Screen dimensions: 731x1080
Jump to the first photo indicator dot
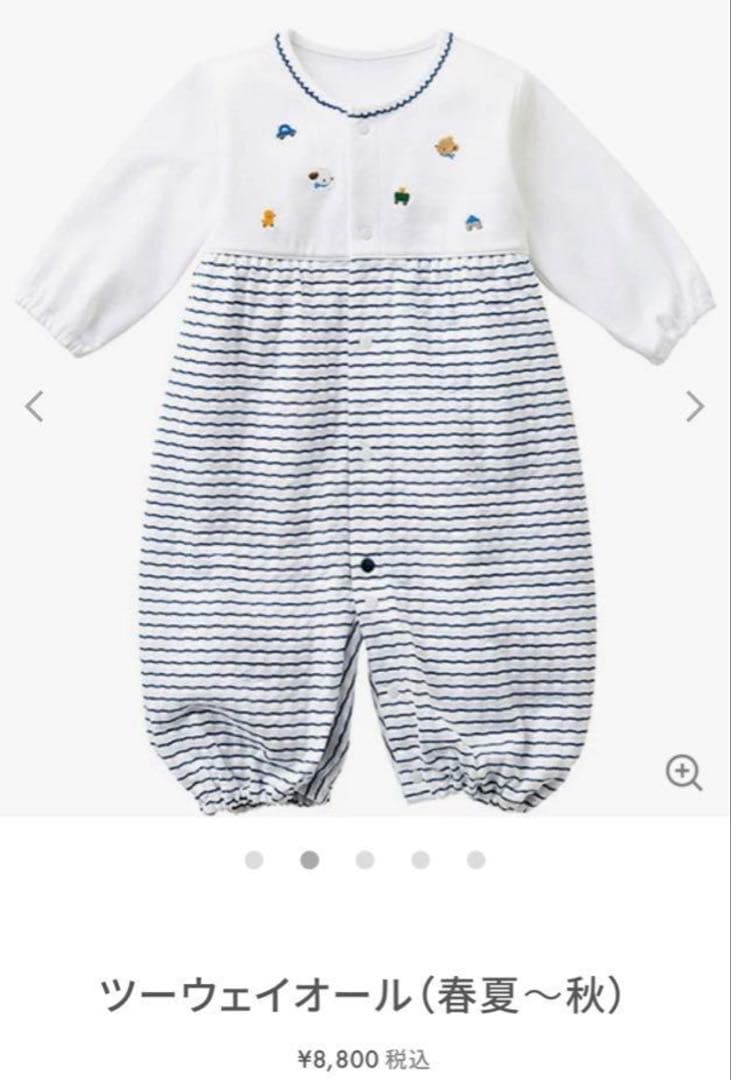tap(254, 860)
